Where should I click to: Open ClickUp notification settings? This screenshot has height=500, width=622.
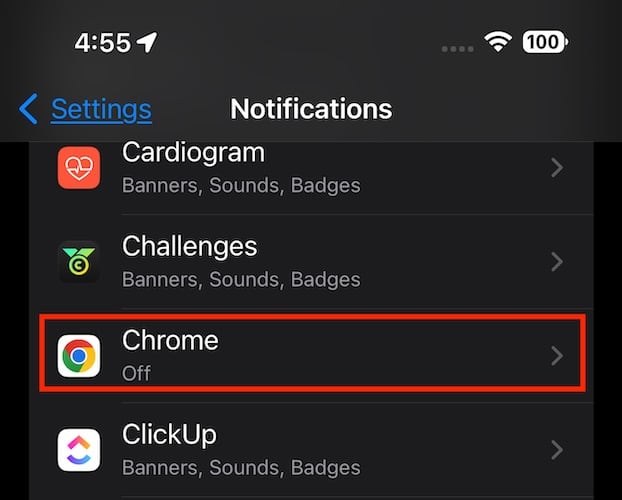pos(310,449)
